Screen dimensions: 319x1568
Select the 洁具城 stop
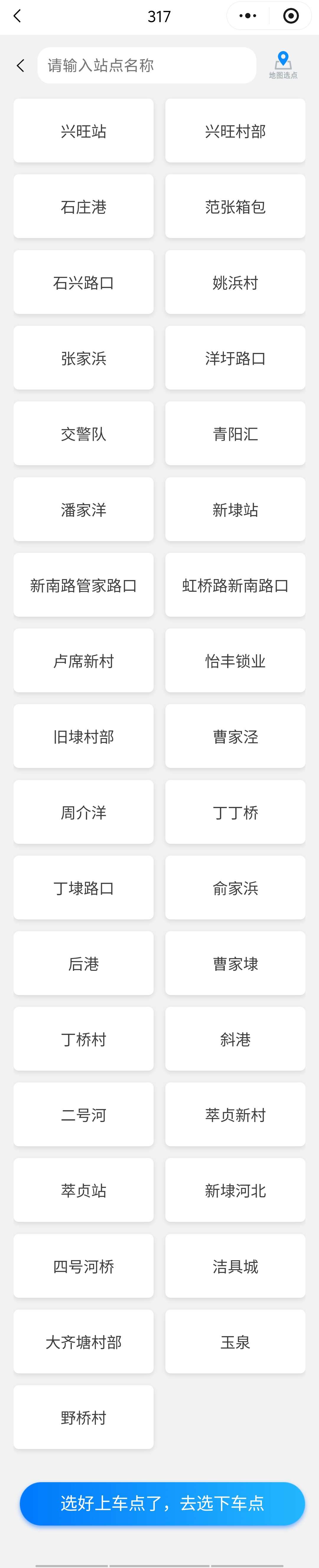(235, 1266)
